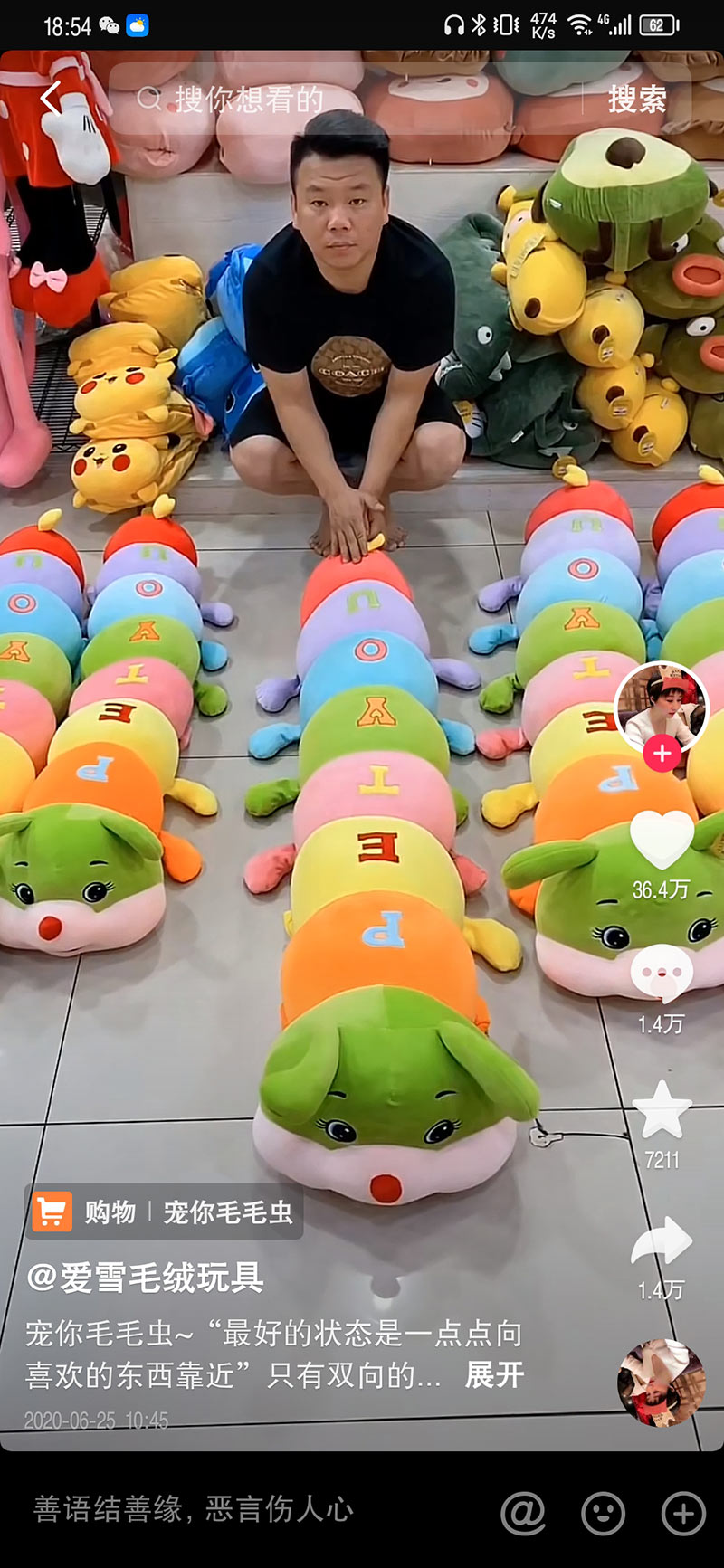Open the 购物 宠你毛毛虫 shopping link
Screen dimensions: 724x1568
pos(165,1212)
